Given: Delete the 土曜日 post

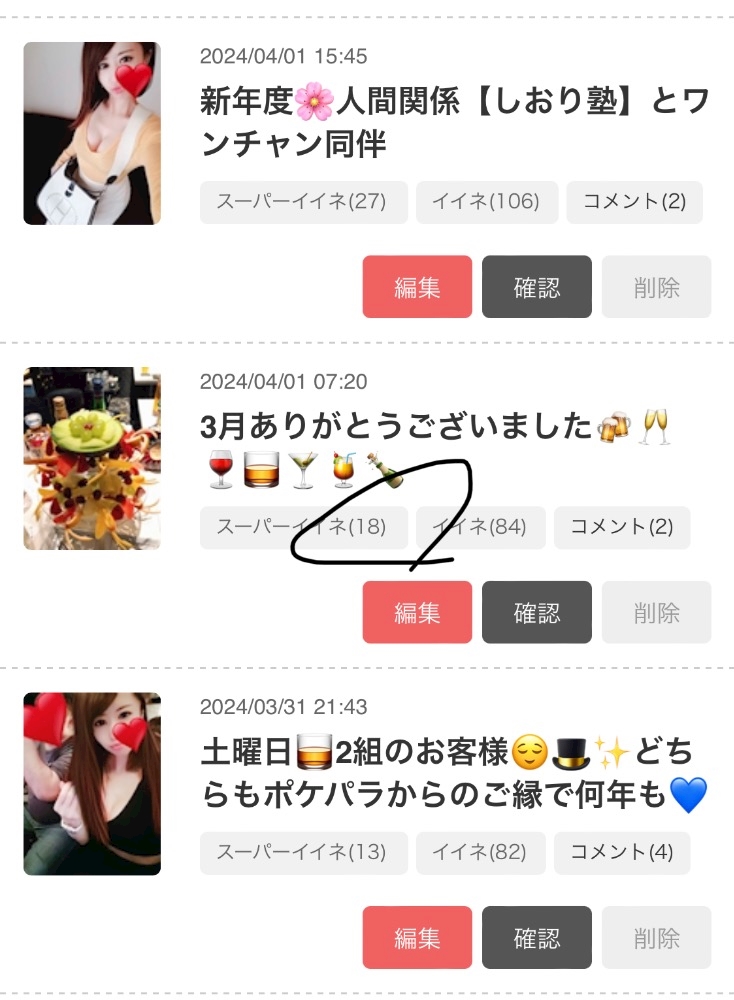Looking at the screenshot, I should [x=656, y=938].
